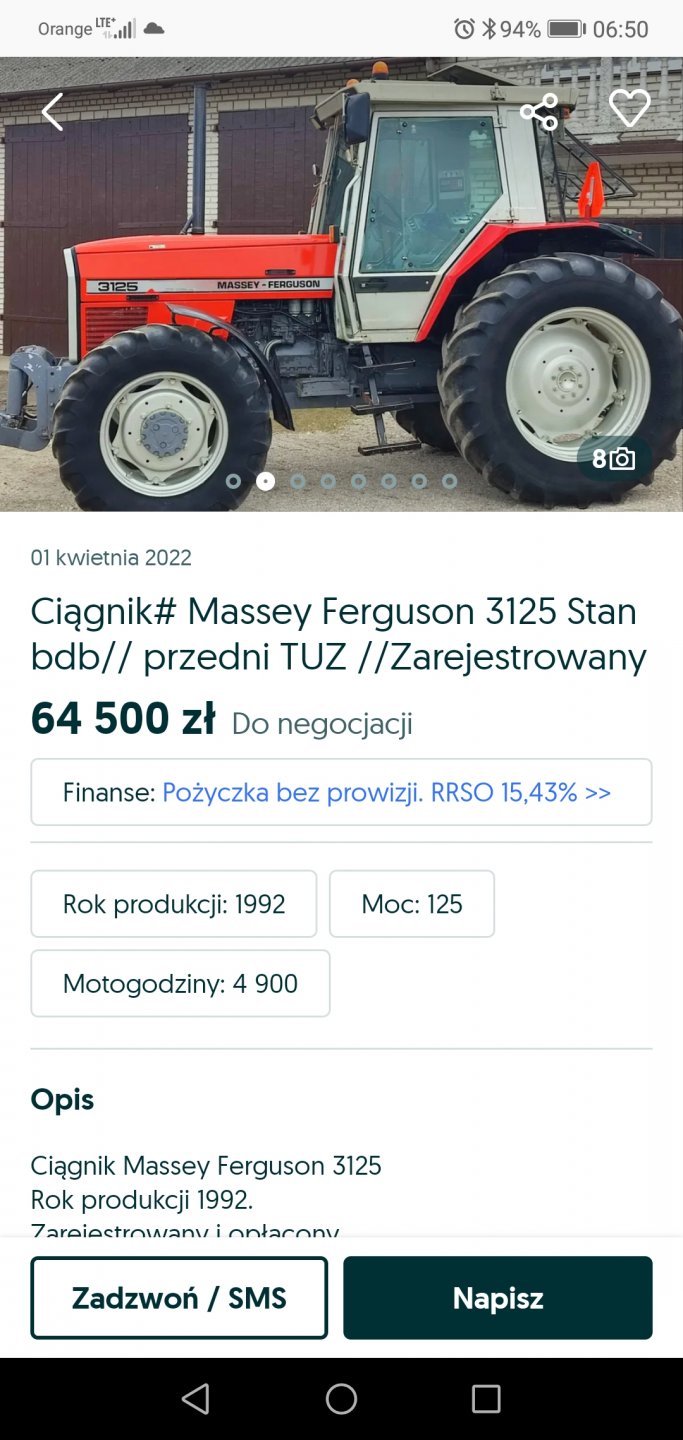The image size is (683, 1440).
Task: Tap the Zadzwoń / SMS button
Action: (x=179, y=1298)
